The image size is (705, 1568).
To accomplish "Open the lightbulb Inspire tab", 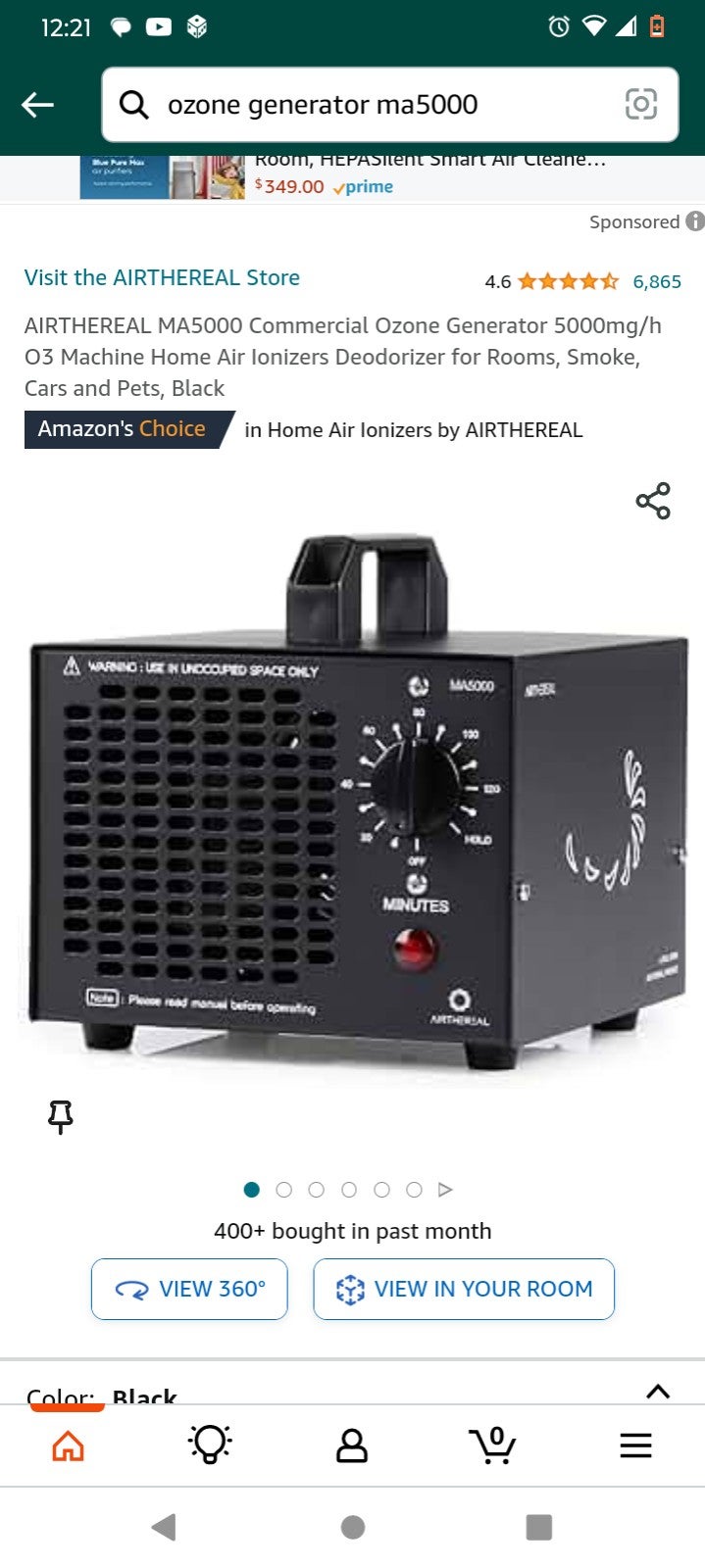I will point(210,1444).
